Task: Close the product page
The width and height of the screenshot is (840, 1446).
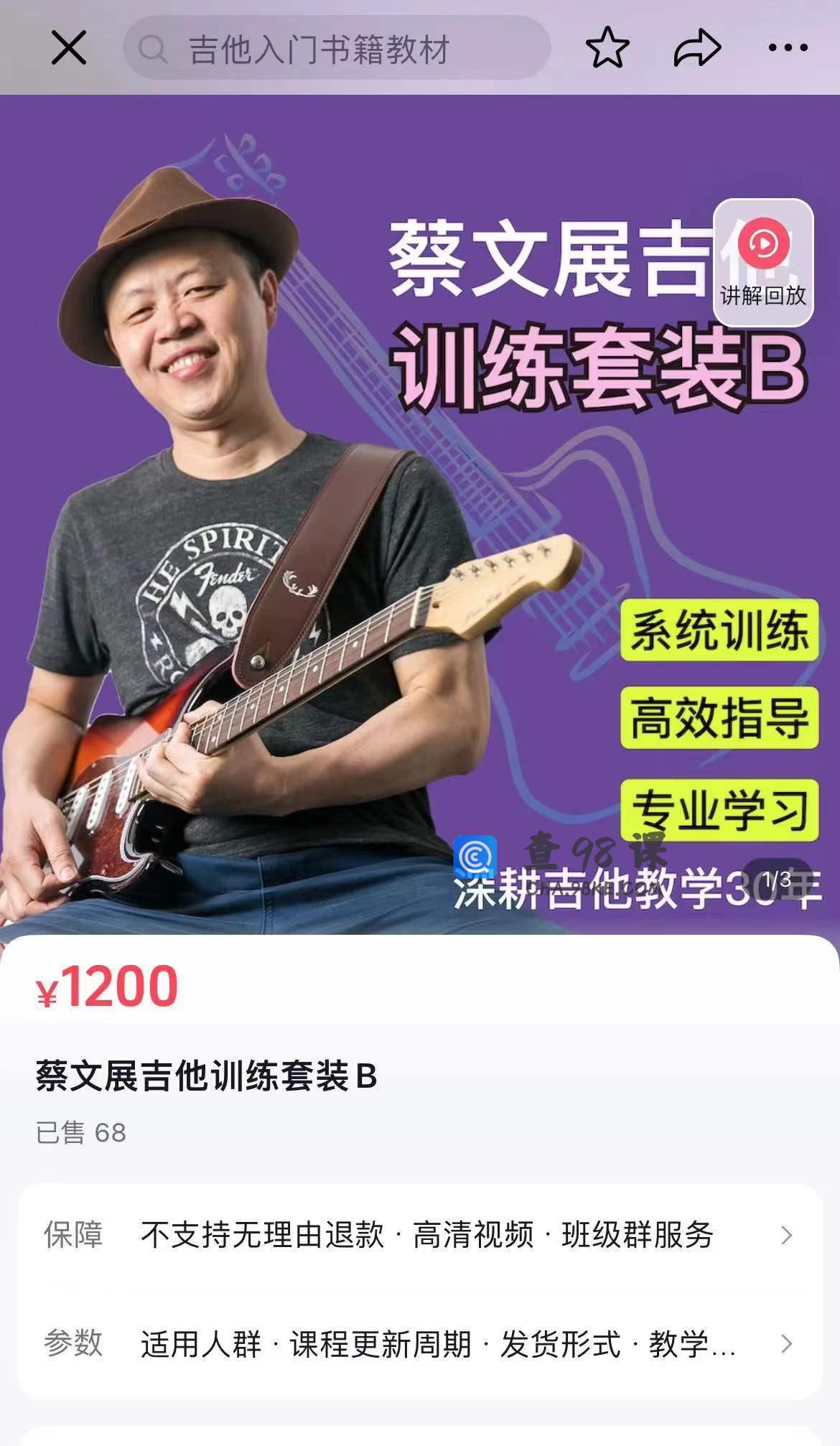Action: [x=68, y=48]
